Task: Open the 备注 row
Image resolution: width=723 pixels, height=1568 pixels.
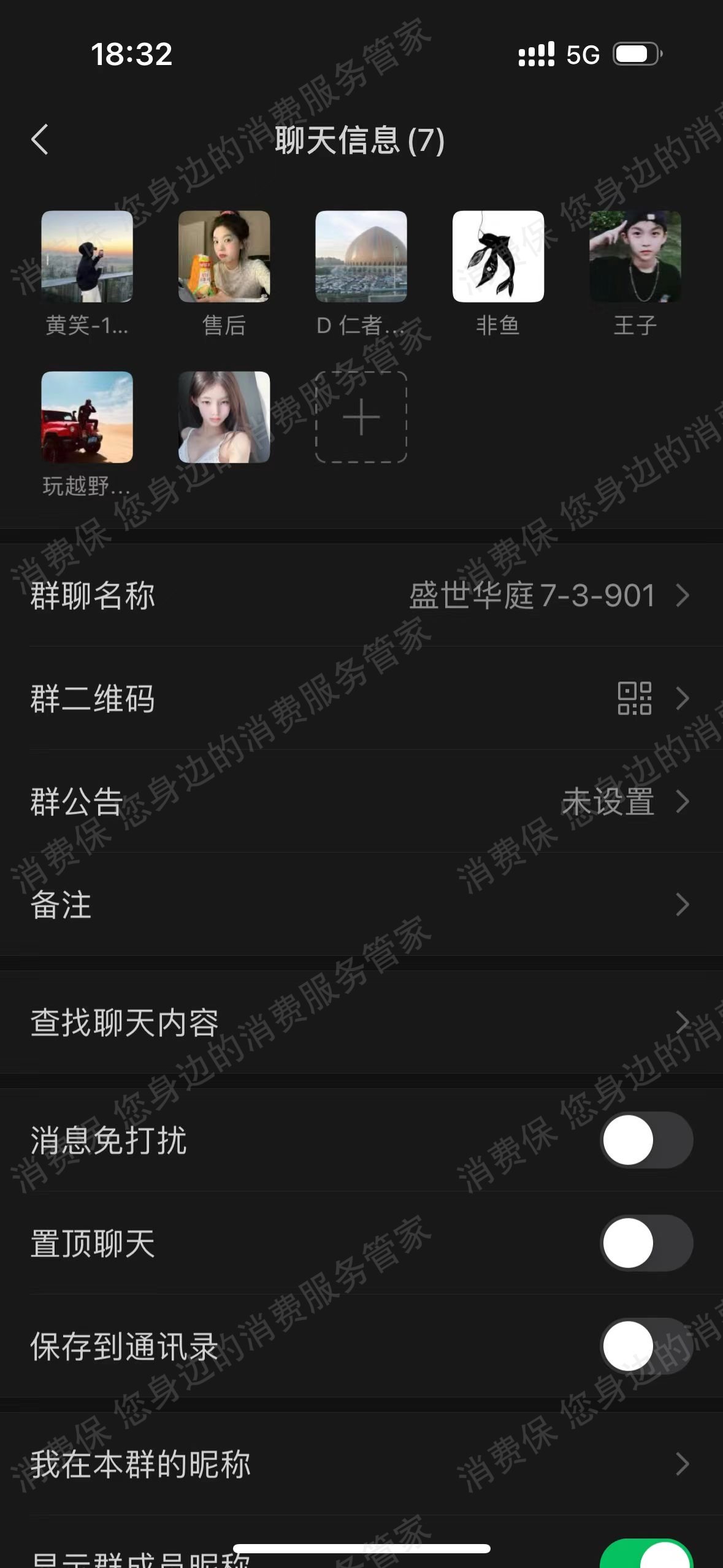Action: coord(361,905)
